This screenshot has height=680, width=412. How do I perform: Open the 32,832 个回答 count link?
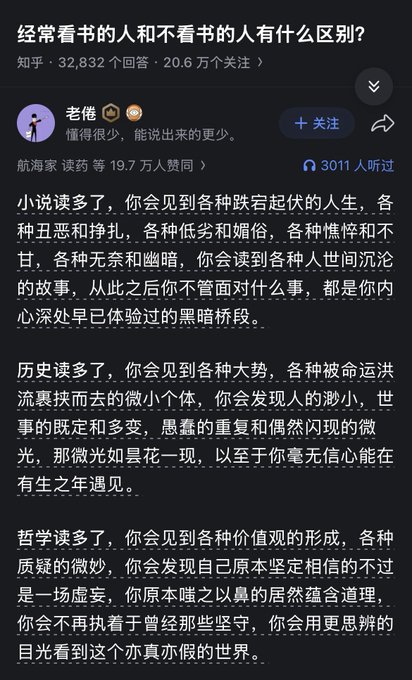click(103, 63)
